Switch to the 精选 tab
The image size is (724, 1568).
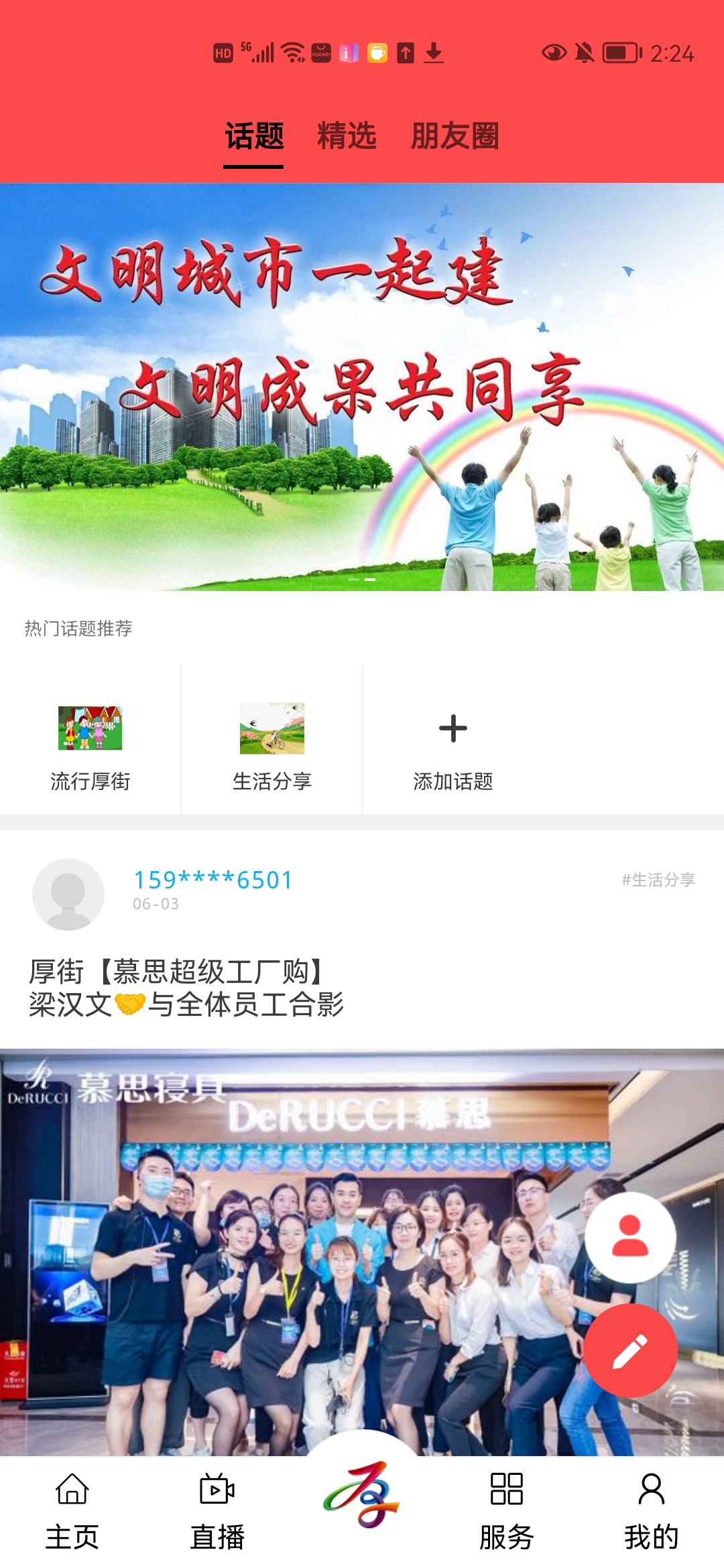pos(347,136)
